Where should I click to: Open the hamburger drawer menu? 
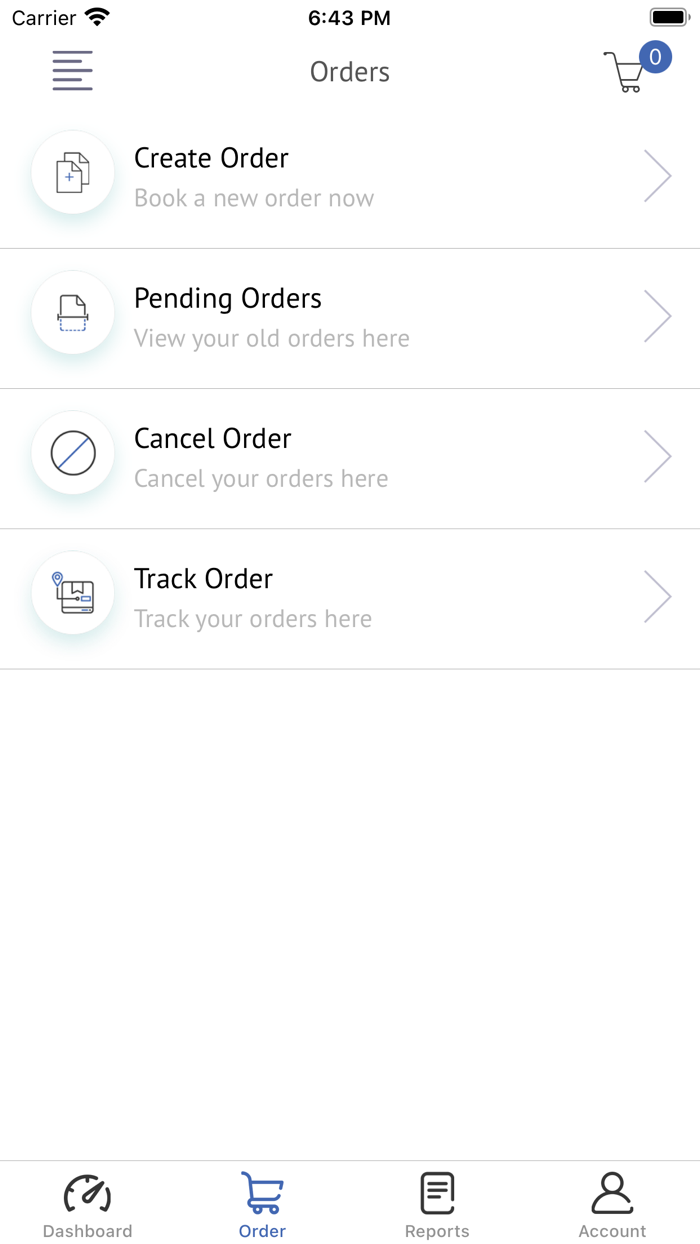tap(73, 71)
